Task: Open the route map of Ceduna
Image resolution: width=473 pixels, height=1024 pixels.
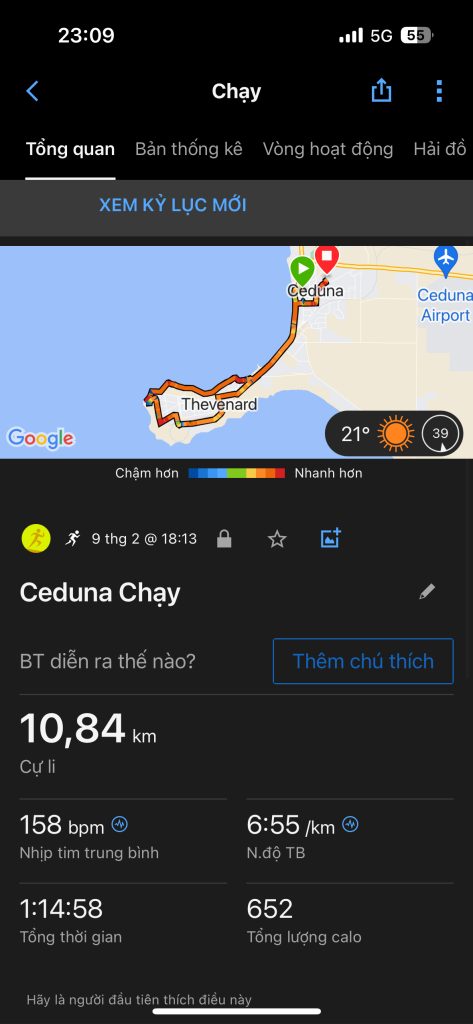Action: [236, 352]
